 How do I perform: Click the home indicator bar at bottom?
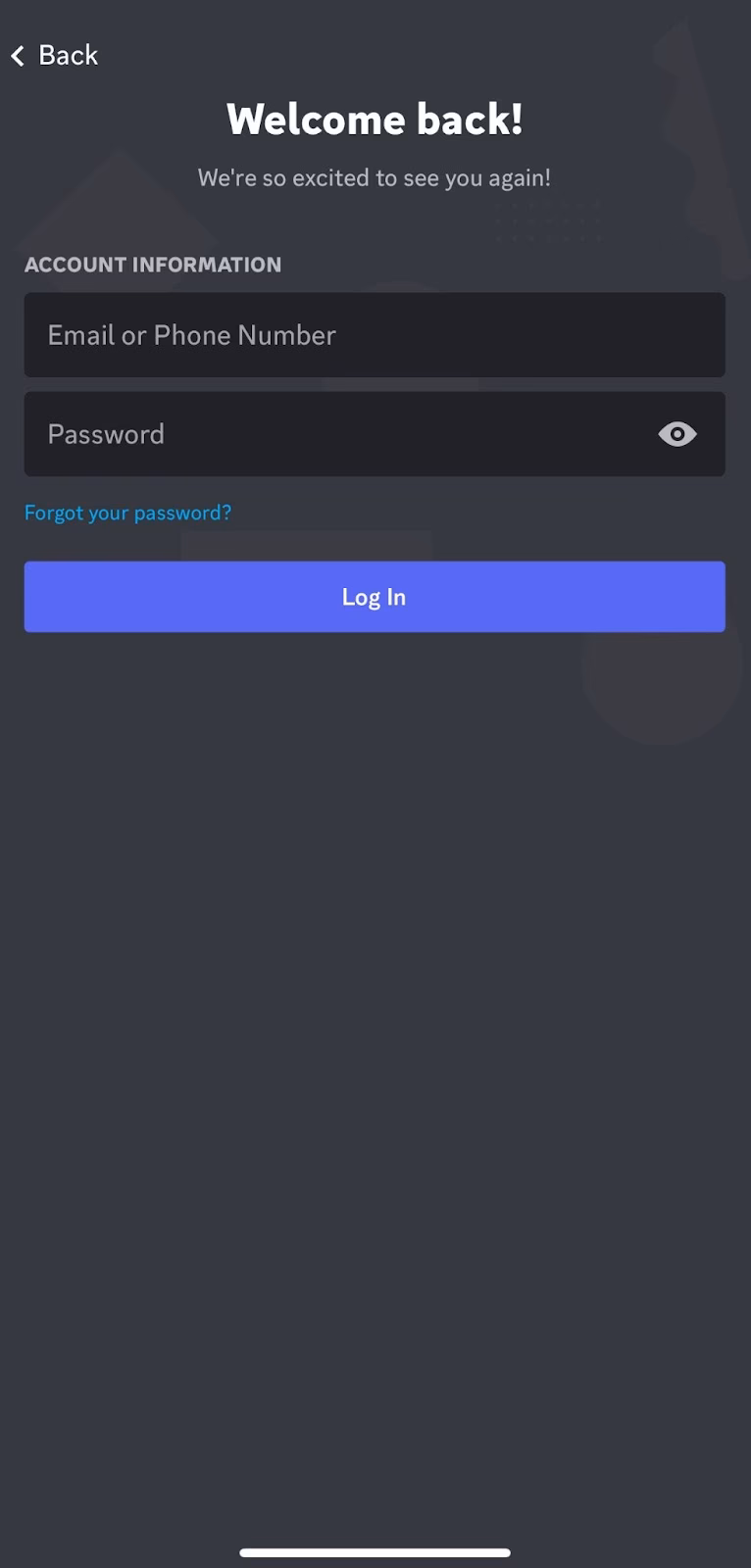(375, 1552)
